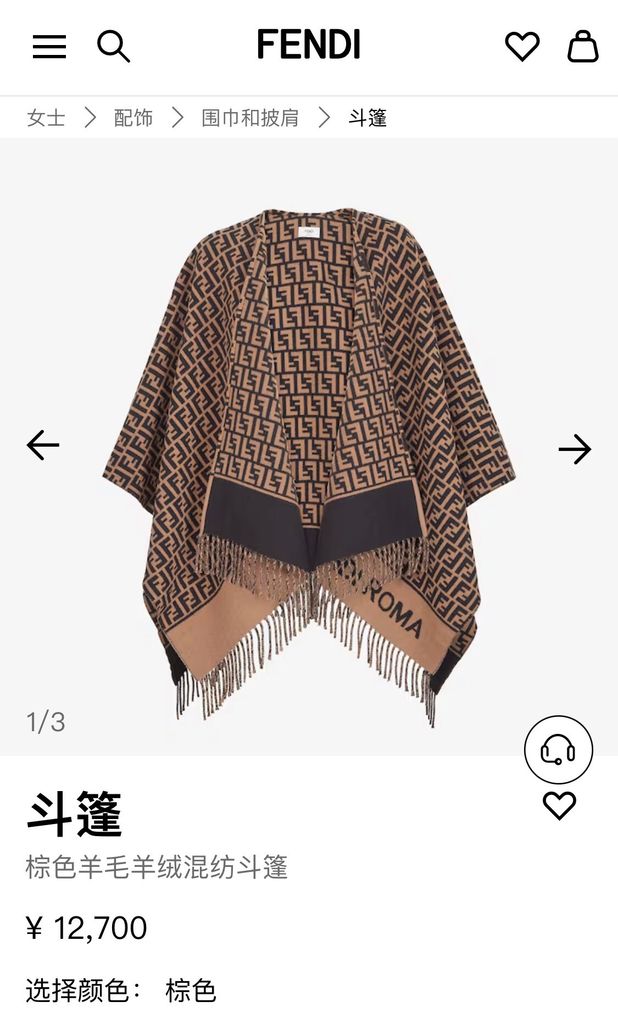Open the wishlist heart in header

pyautogui.click(x=522, y=46)
